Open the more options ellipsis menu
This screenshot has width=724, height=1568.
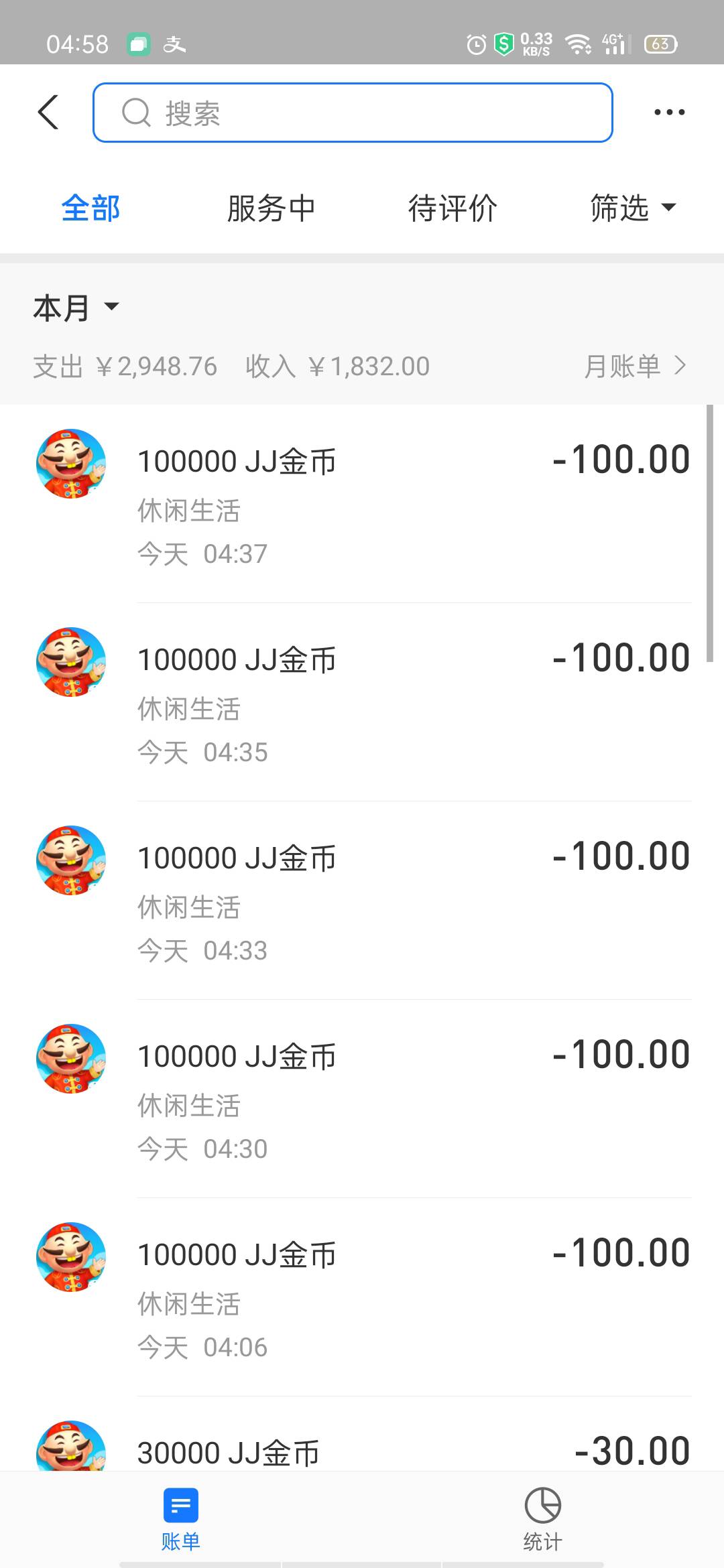click(x=668, y=112)
